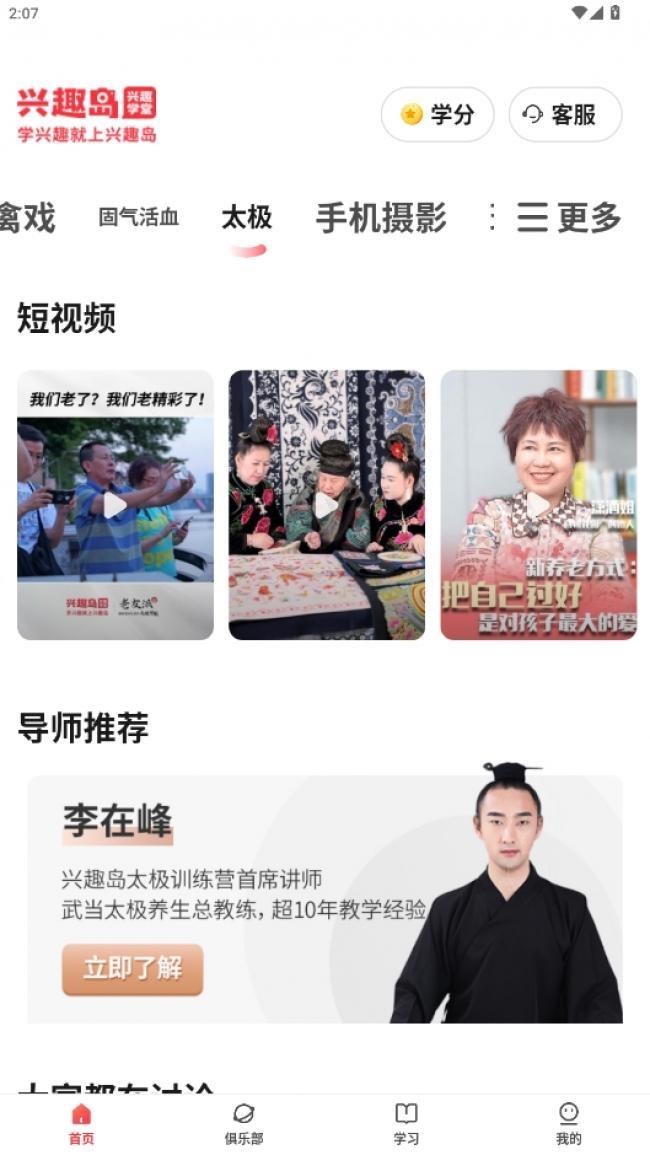
Task: Contact 客服 customer service
Action: tap(565, 115)
